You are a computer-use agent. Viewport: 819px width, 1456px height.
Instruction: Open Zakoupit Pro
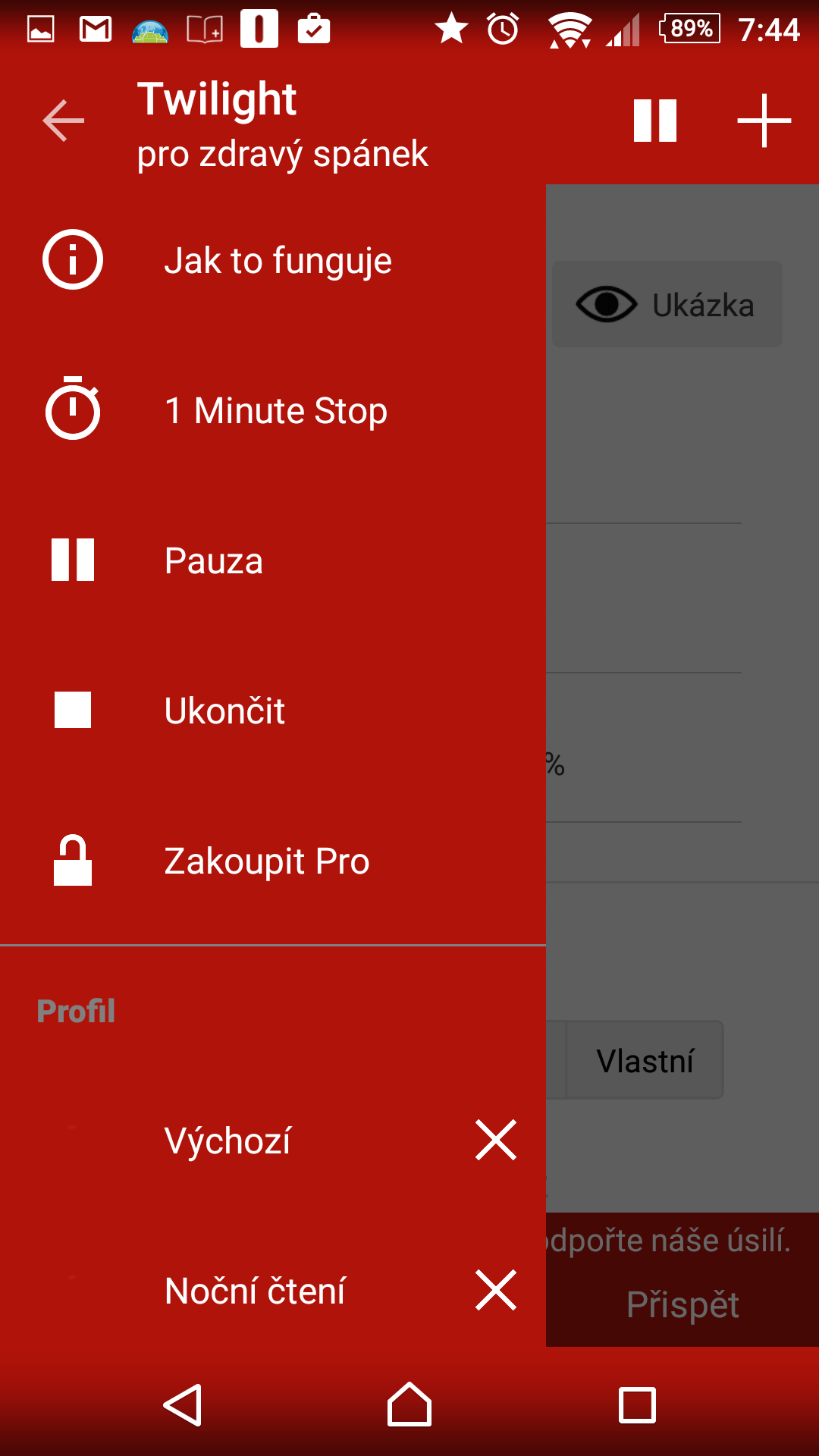273,861
